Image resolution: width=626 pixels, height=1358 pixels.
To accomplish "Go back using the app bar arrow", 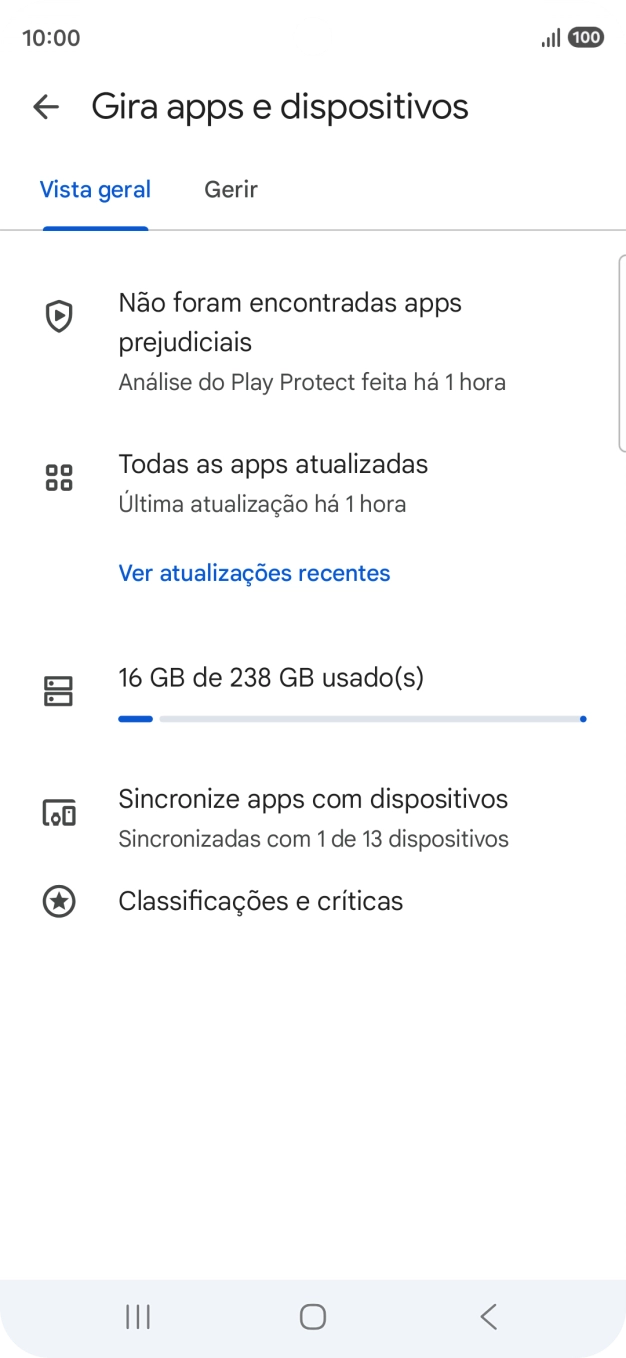I will pos(46,107).
